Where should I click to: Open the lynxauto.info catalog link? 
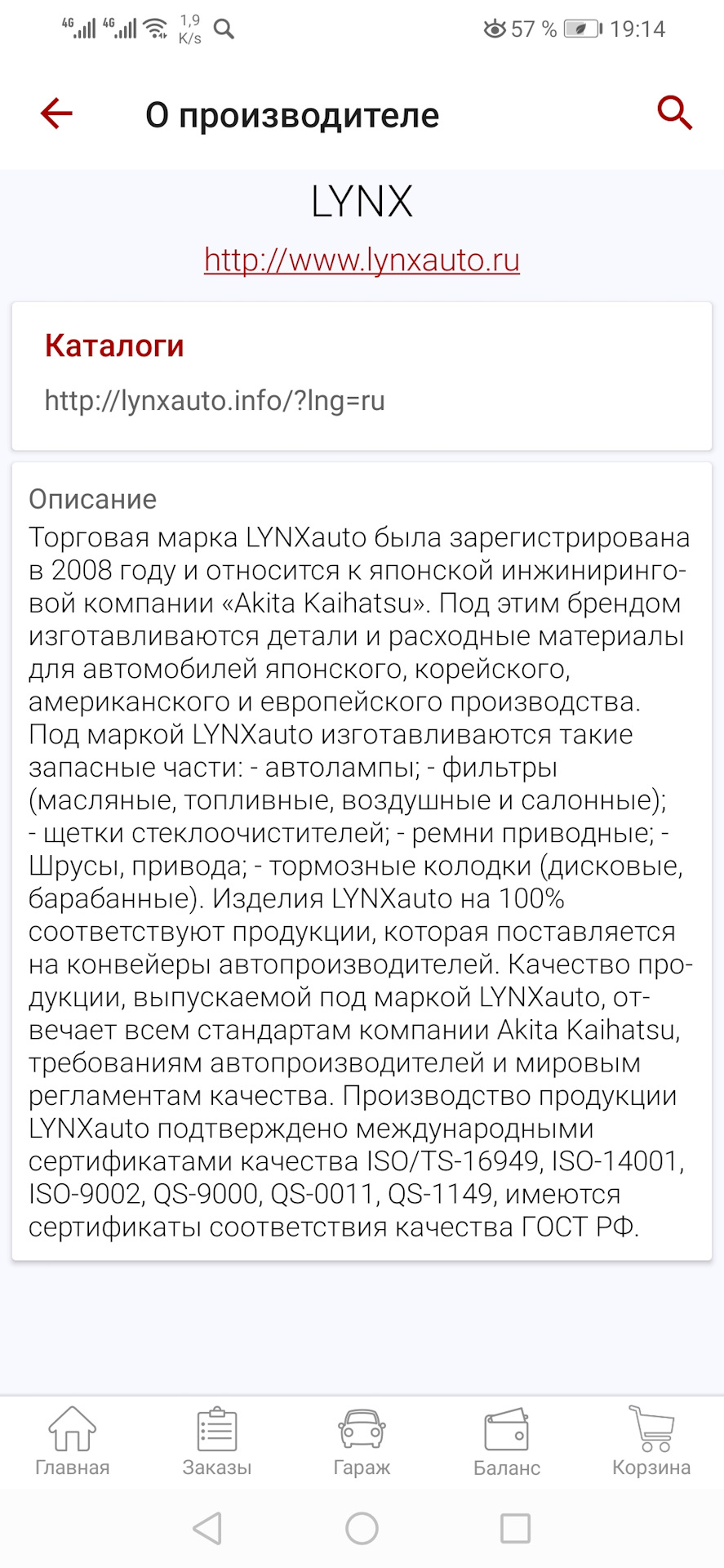[x=215, y=401]
